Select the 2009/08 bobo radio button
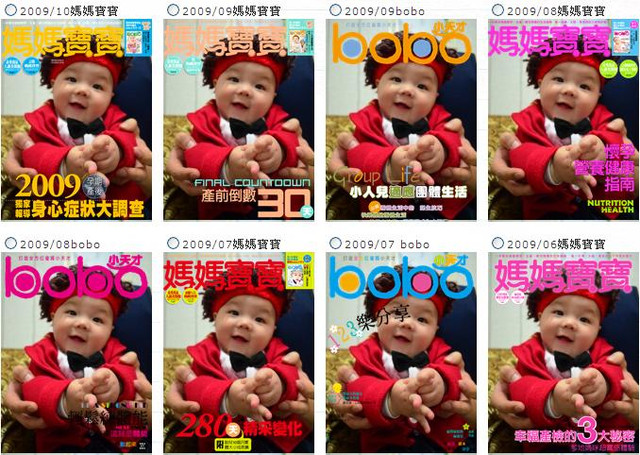640x455 pixels. coord(9,243)
